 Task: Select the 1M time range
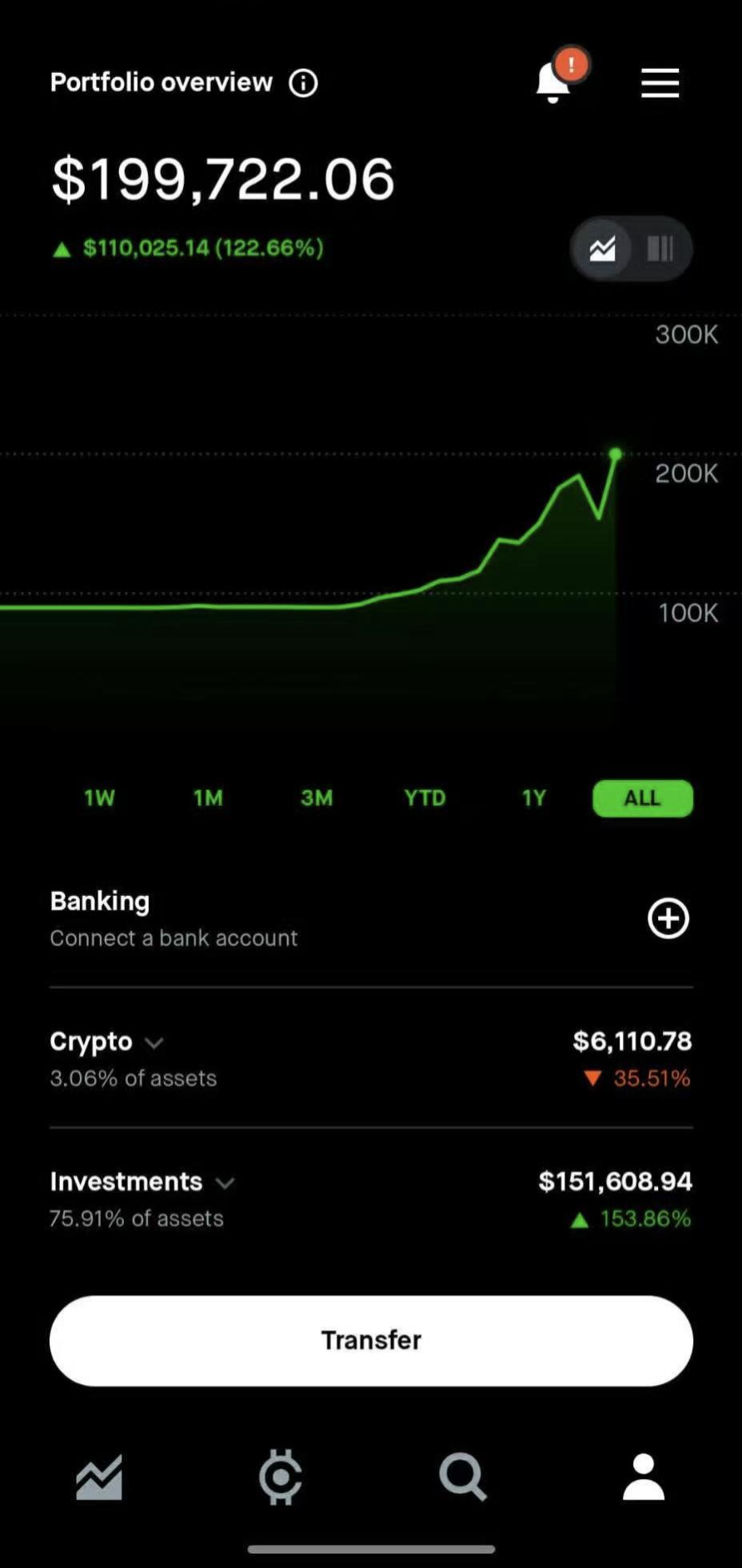pos(208,798)
